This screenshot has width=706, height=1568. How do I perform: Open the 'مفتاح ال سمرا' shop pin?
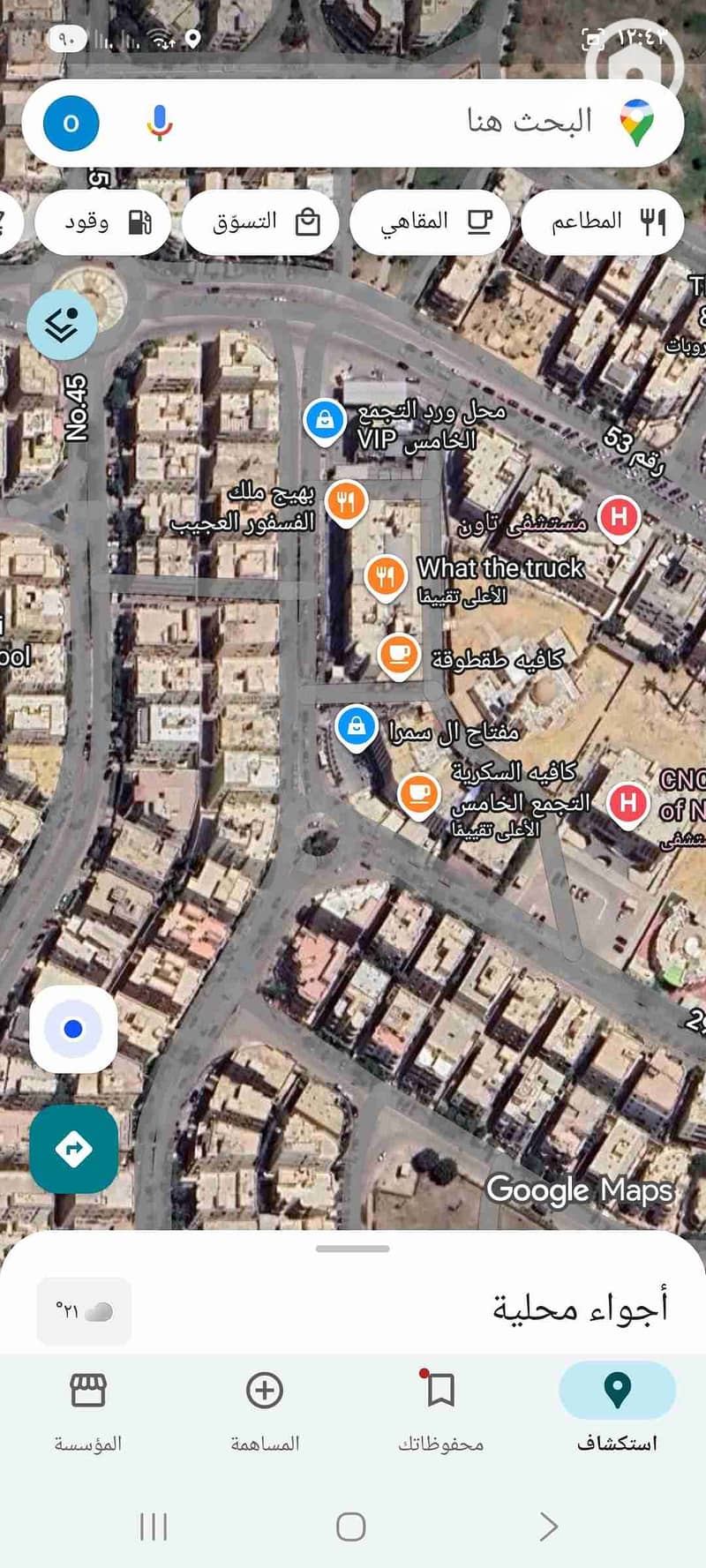pos(357,727)
